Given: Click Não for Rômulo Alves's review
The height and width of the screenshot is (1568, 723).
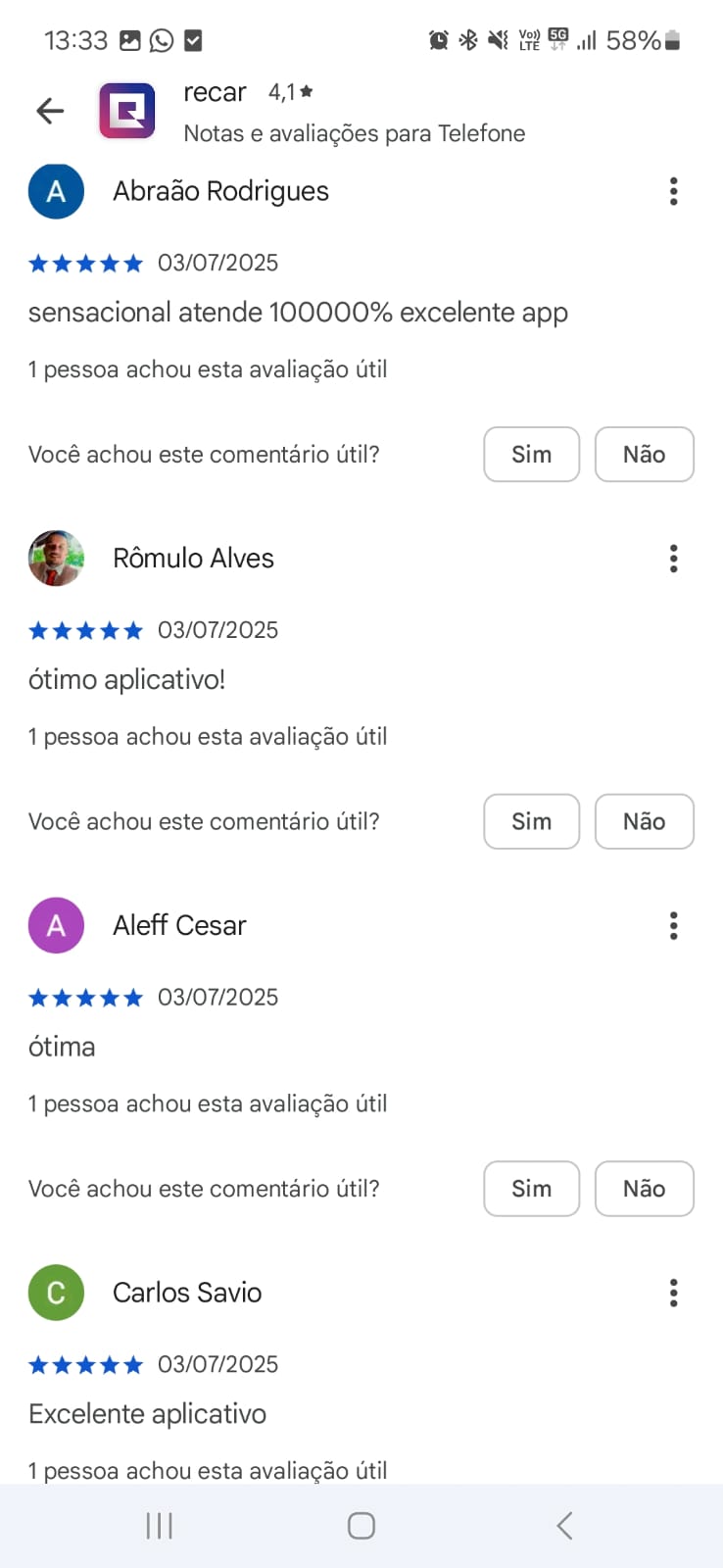Looking at the screenshot, I should [x=644, y=821].
